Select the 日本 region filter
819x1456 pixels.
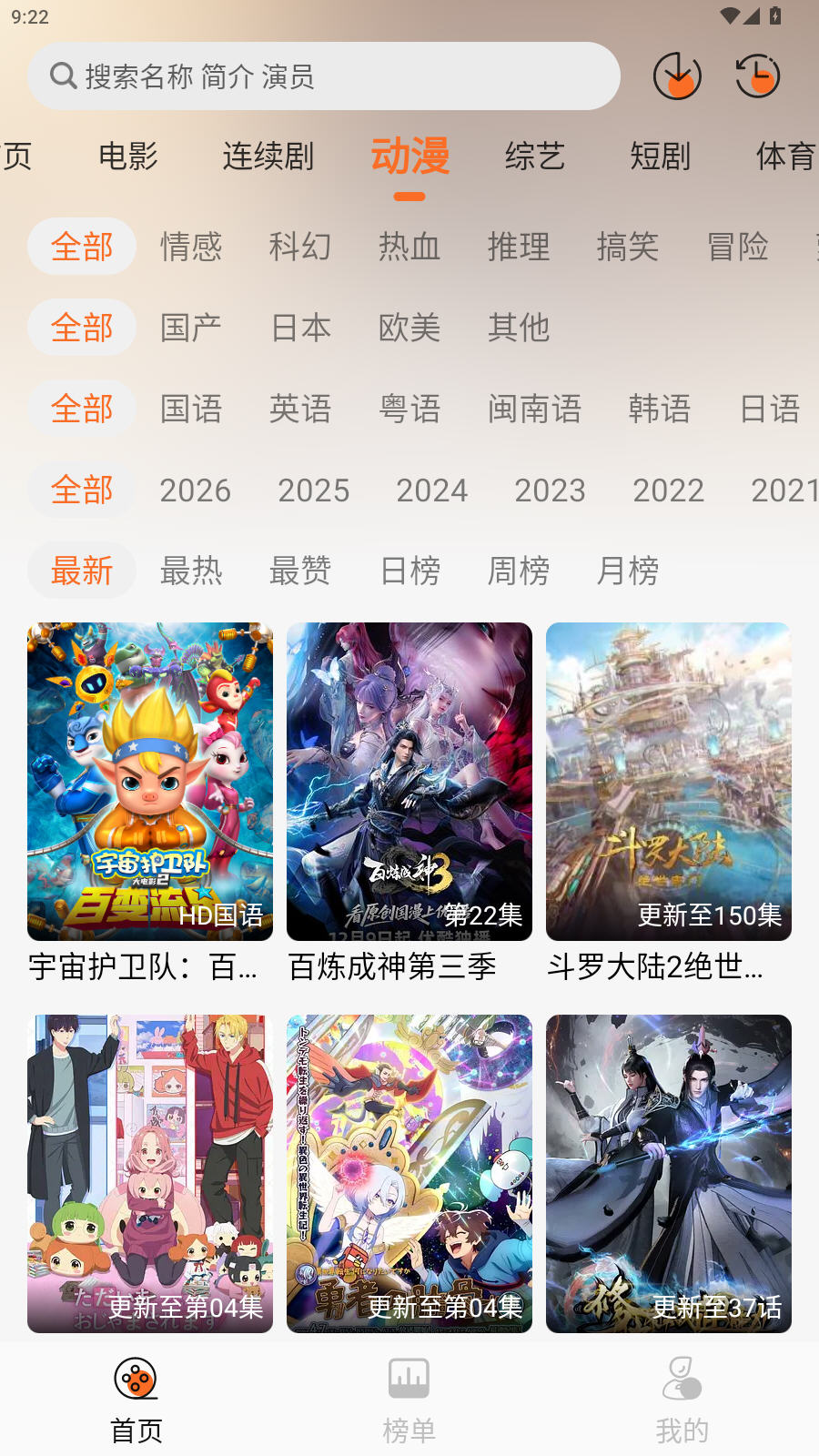pos(300,328)
